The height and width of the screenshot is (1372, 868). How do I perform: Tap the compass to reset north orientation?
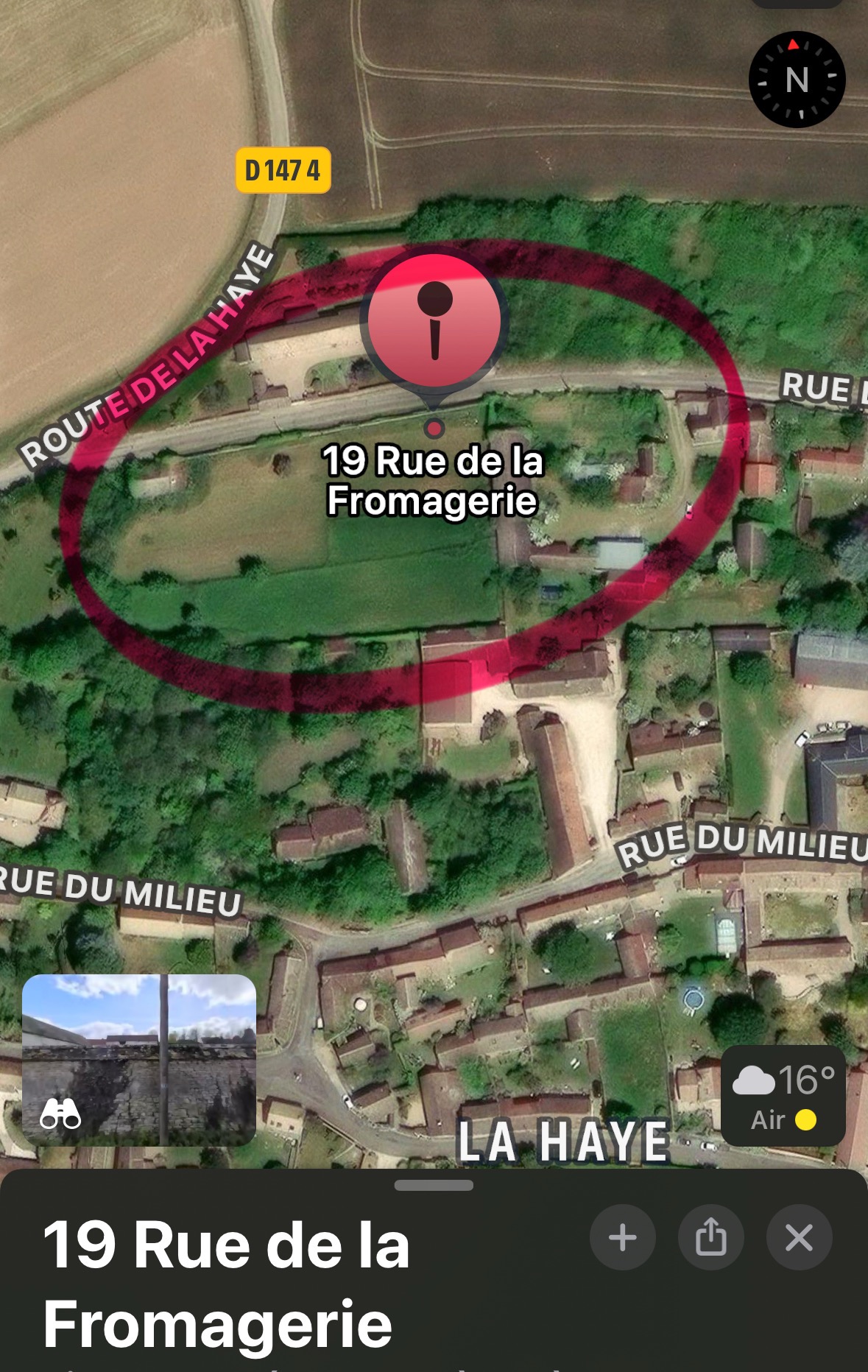(x=797, y=80)
